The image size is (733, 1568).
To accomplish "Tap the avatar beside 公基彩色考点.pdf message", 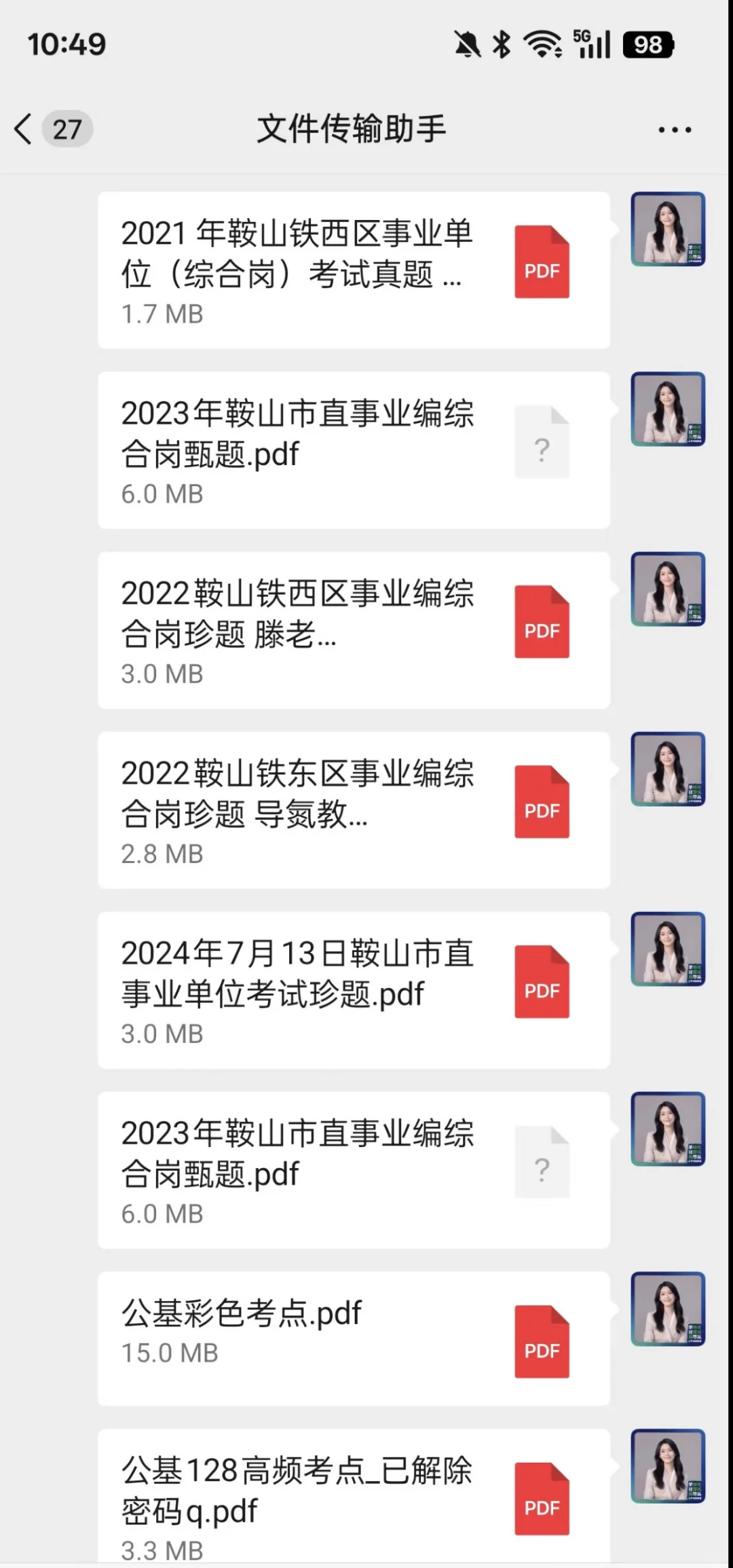I will pyautogui.click(x=668, y=1309).
